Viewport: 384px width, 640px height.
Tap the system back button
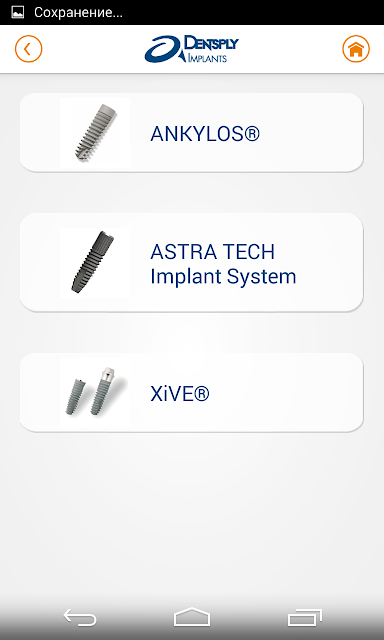[x=80, y=618]
